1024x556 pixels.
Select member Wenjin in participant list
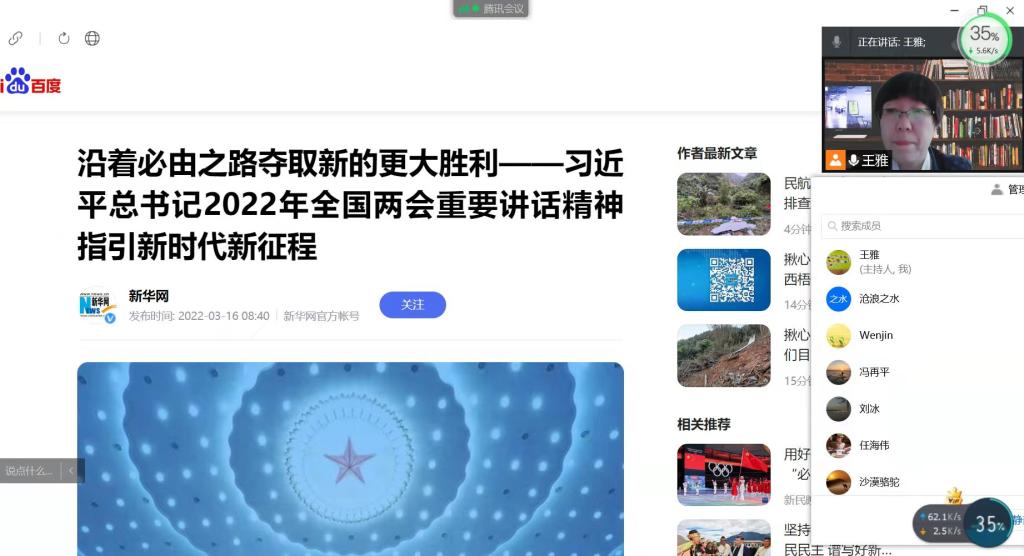point(875,335)
